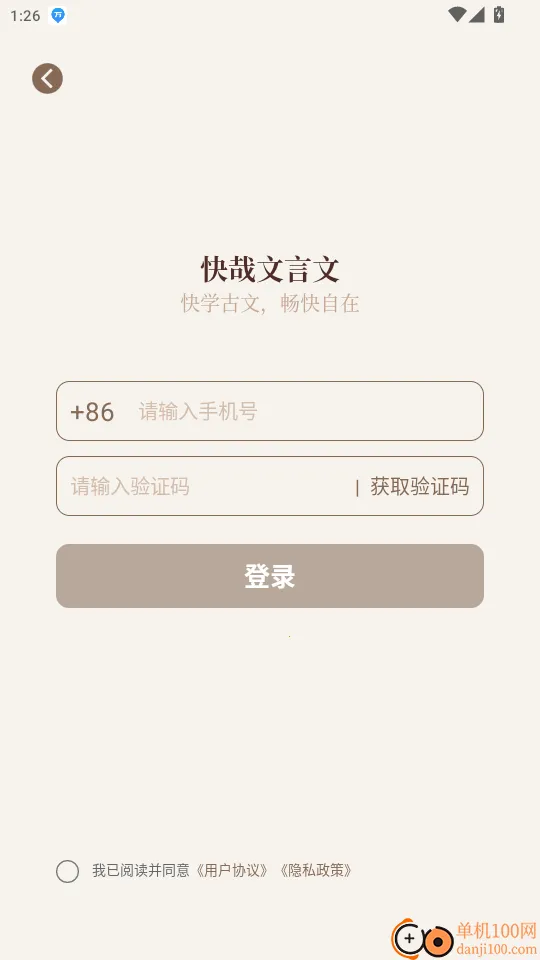Go back using the round arrow button
The image size is (540, 960).
(x=47, y=78)
